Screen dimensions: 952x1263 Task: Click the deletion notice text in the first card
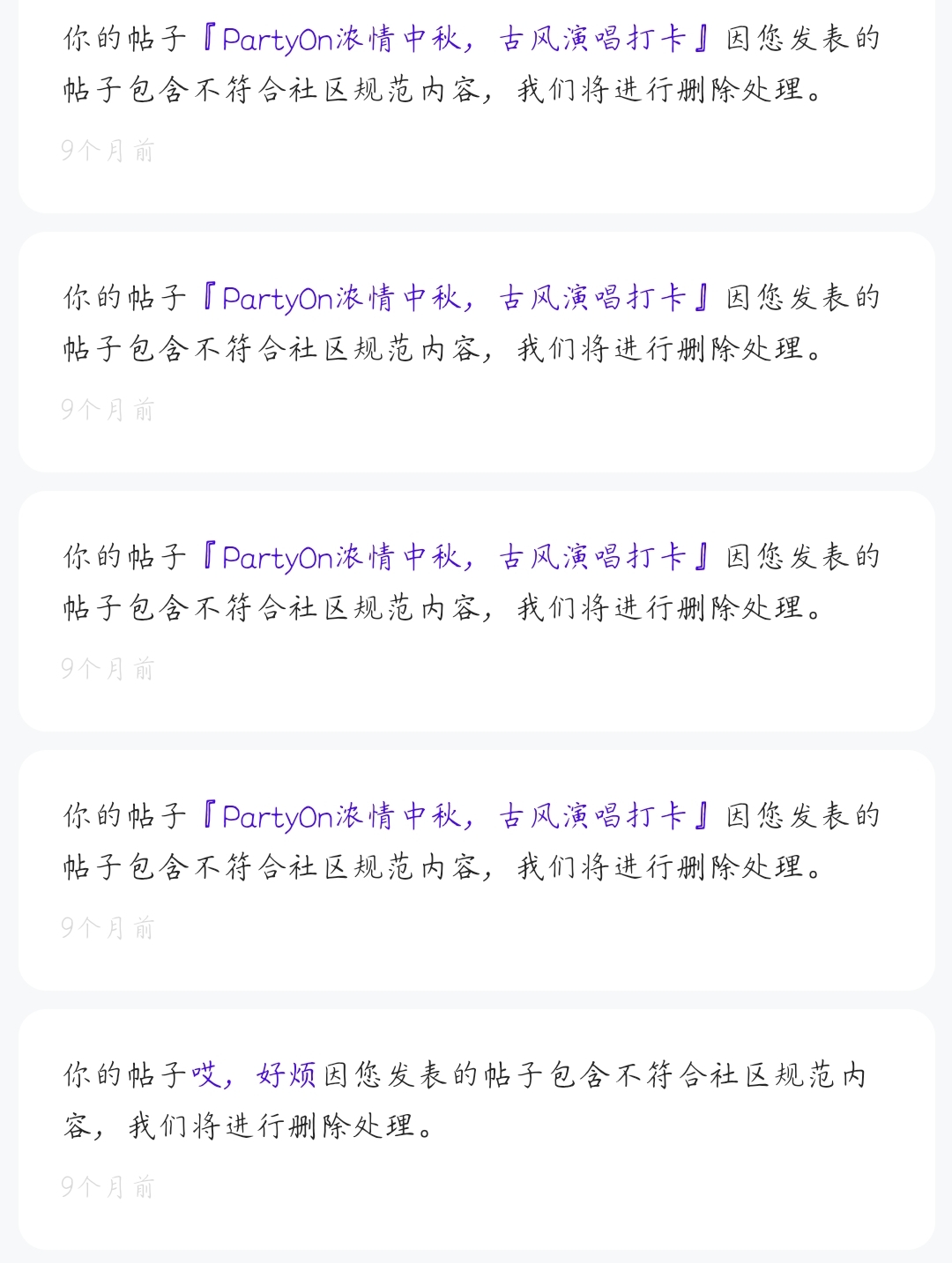point(441,88)
